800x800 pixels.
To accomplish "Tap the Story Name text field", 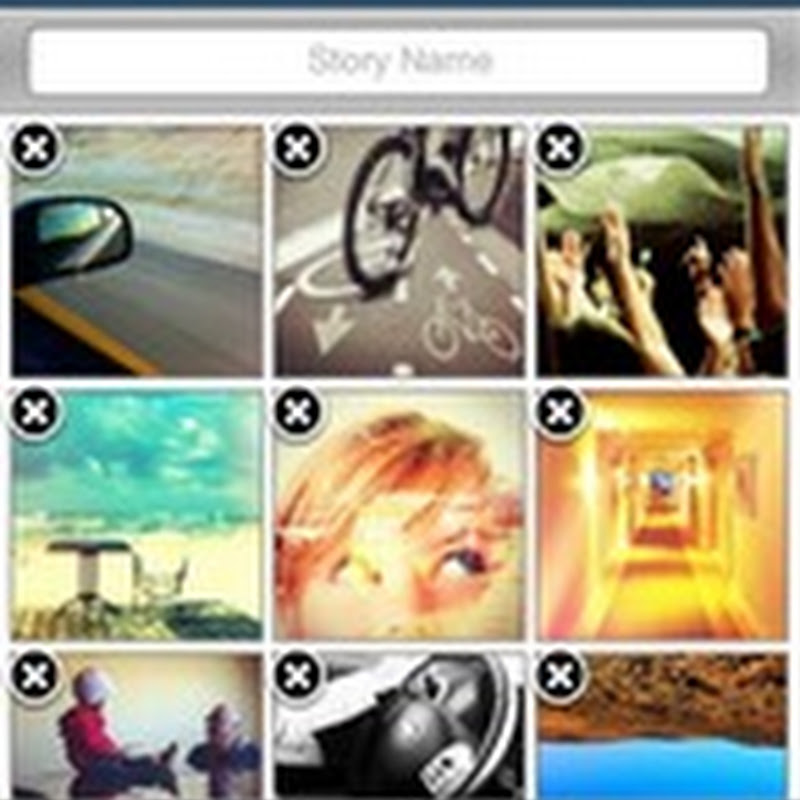I will [399, 61].
